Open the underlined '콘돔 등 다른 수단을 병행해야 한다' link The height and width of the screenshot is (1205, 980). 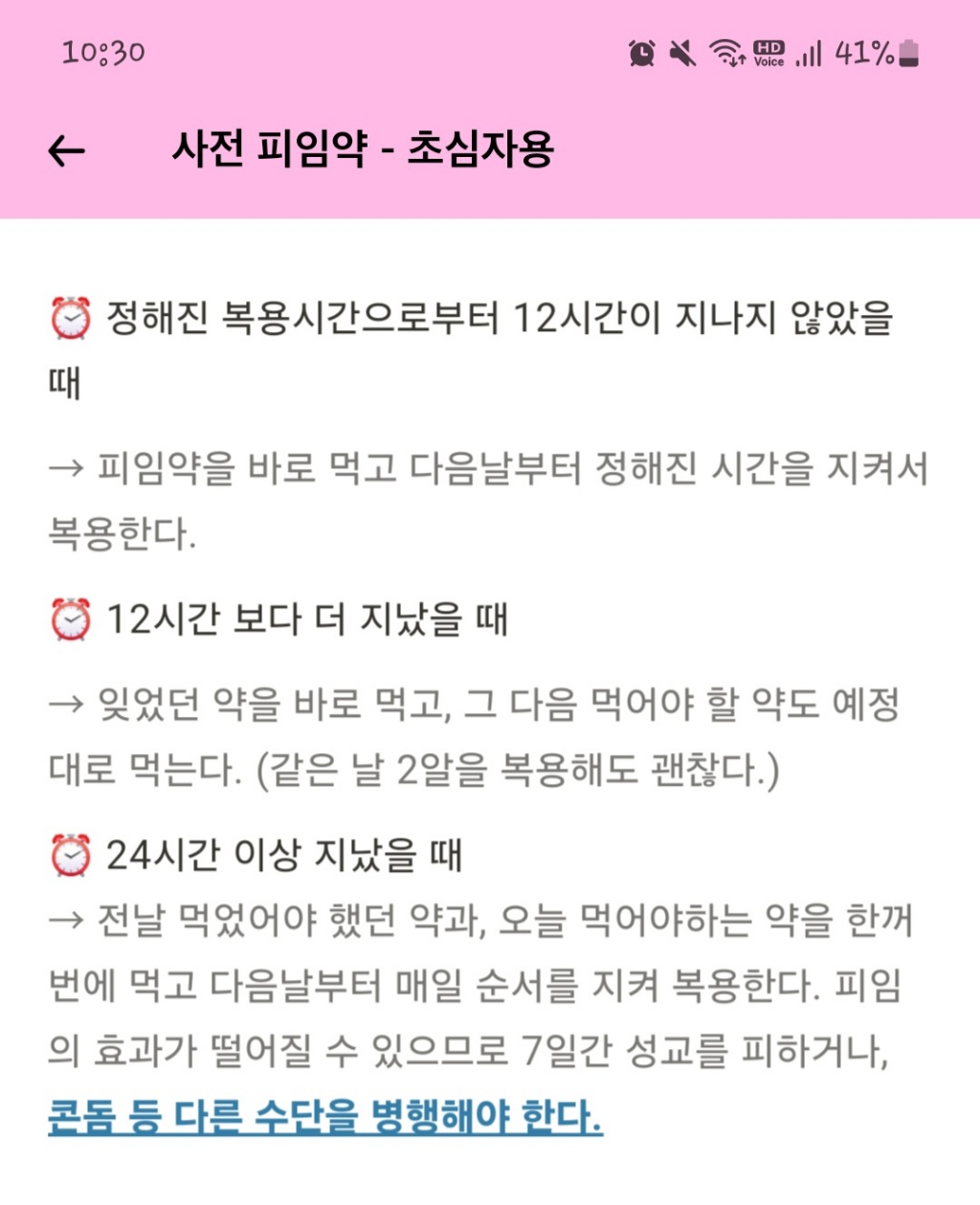tap(325, 1116)
